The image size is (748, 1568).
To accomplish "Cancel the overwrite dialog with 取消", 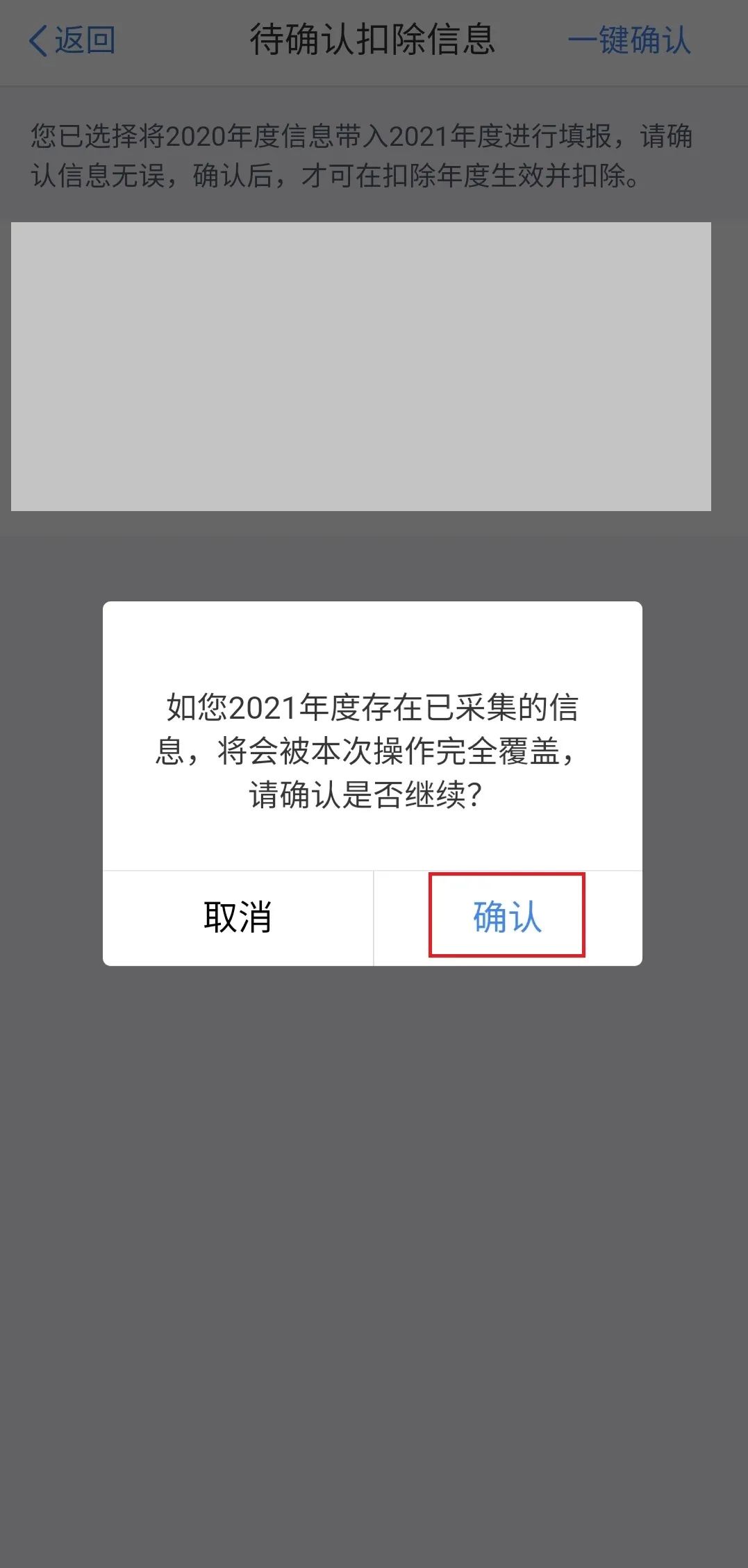I will [238, 917].
